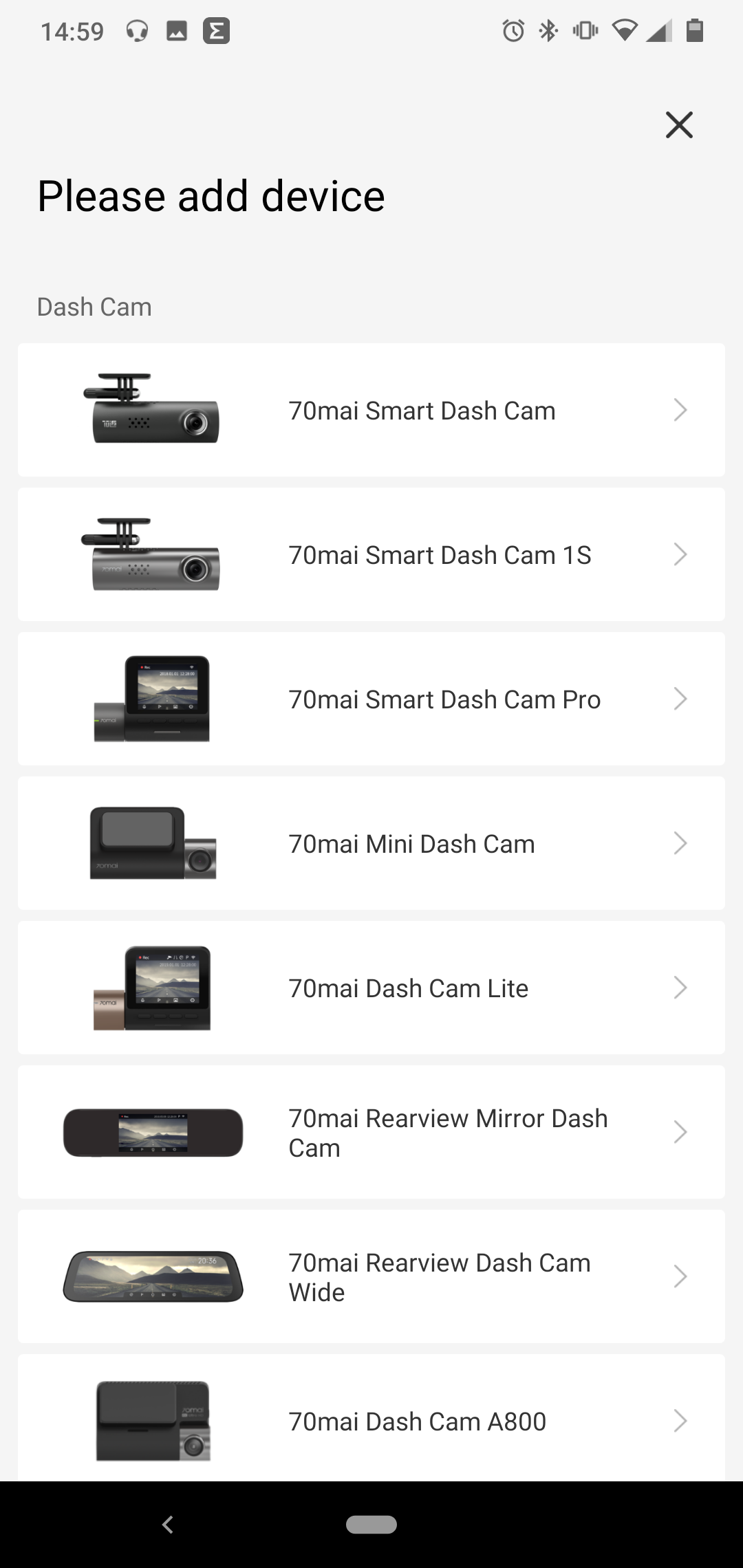Expand the 70mai Dash Cam A800 chevron
Viewport: 743px width, 1568px height.
[680, 1422]
